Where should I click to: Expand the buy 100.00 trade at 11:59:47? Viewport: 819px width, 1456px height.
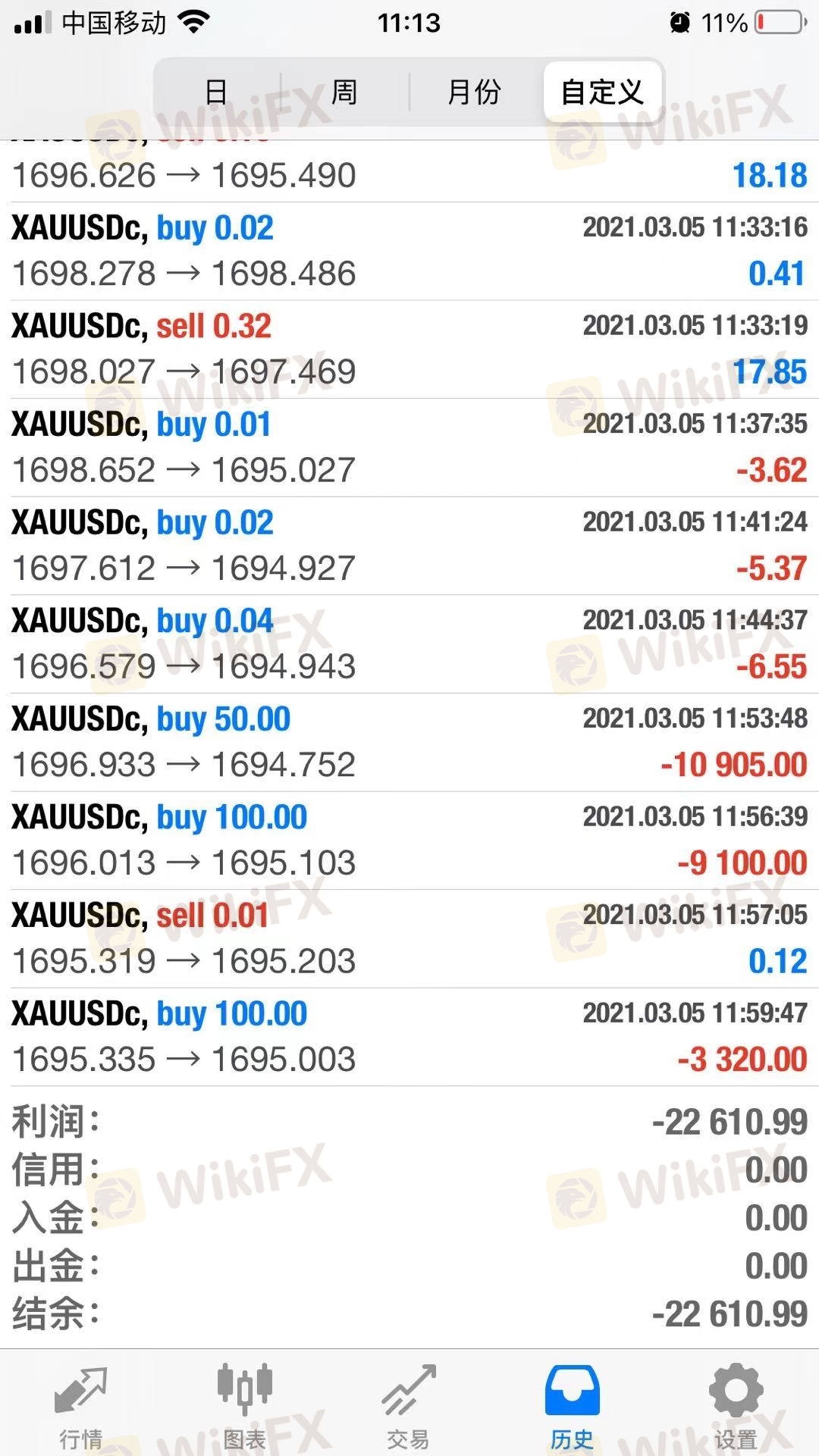point(409,1037)
